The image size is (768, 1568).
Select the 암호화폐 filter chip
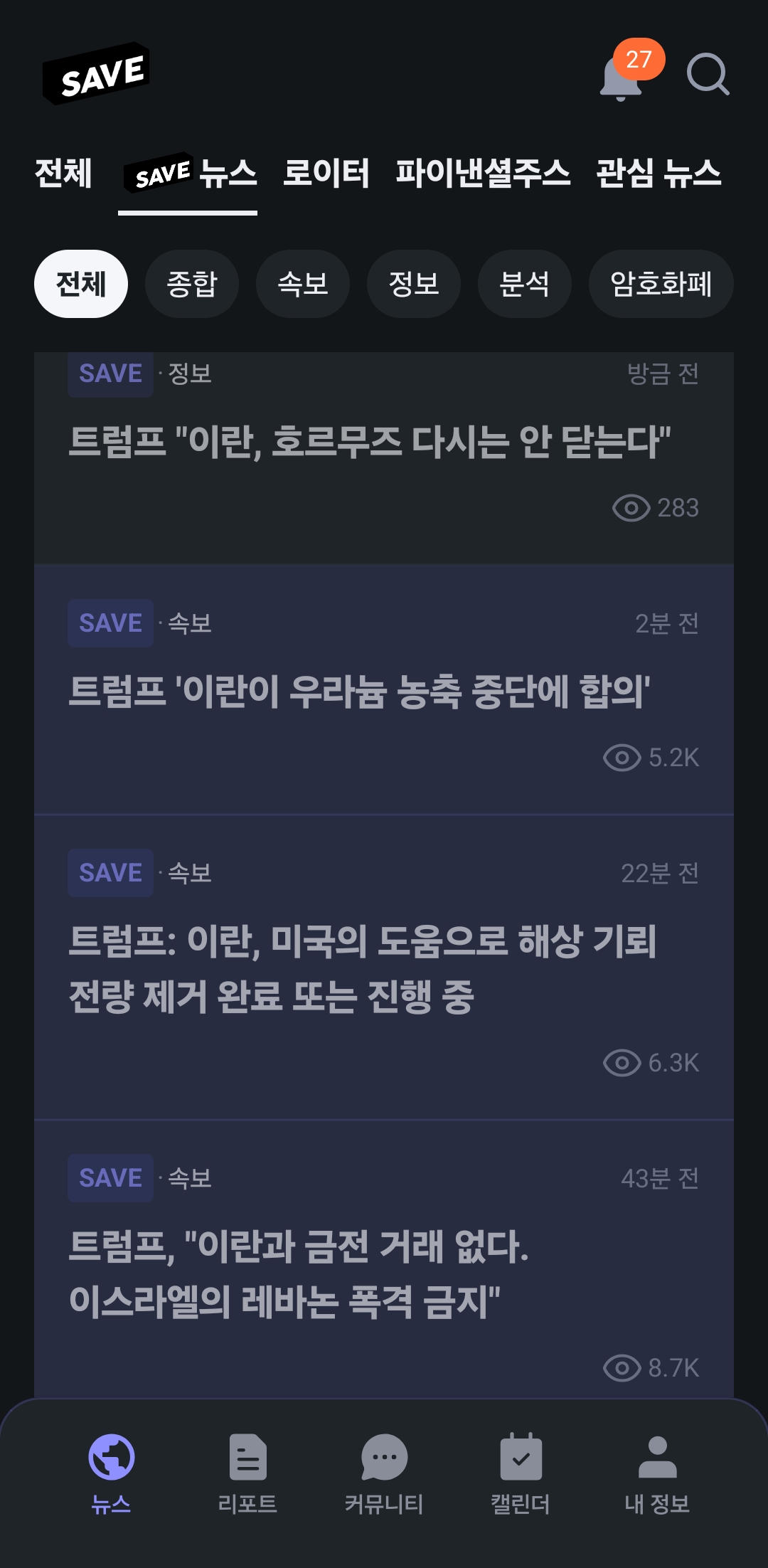pyautogui.click(x=661, y=284)
